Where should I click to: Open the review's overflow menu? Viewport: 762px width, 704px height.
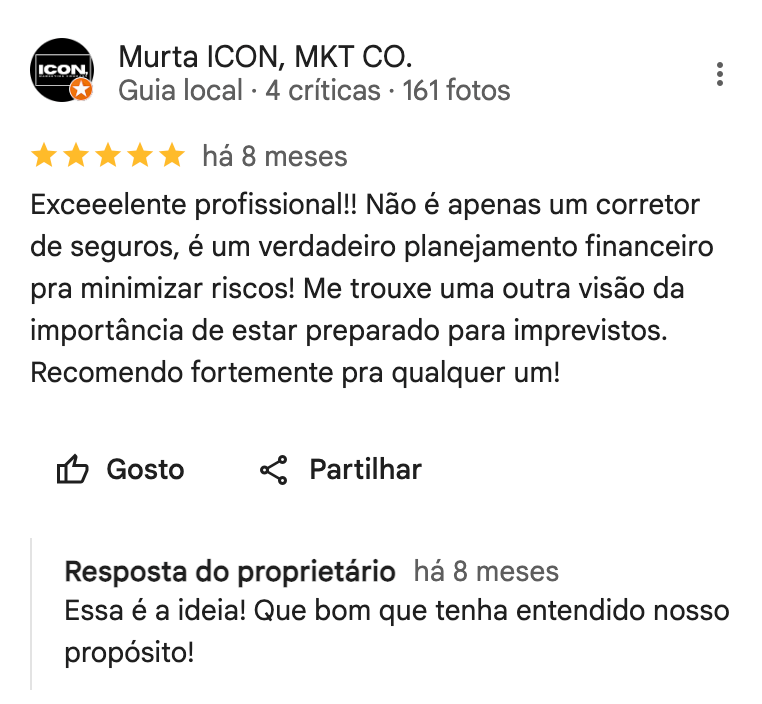pos(720,74)
